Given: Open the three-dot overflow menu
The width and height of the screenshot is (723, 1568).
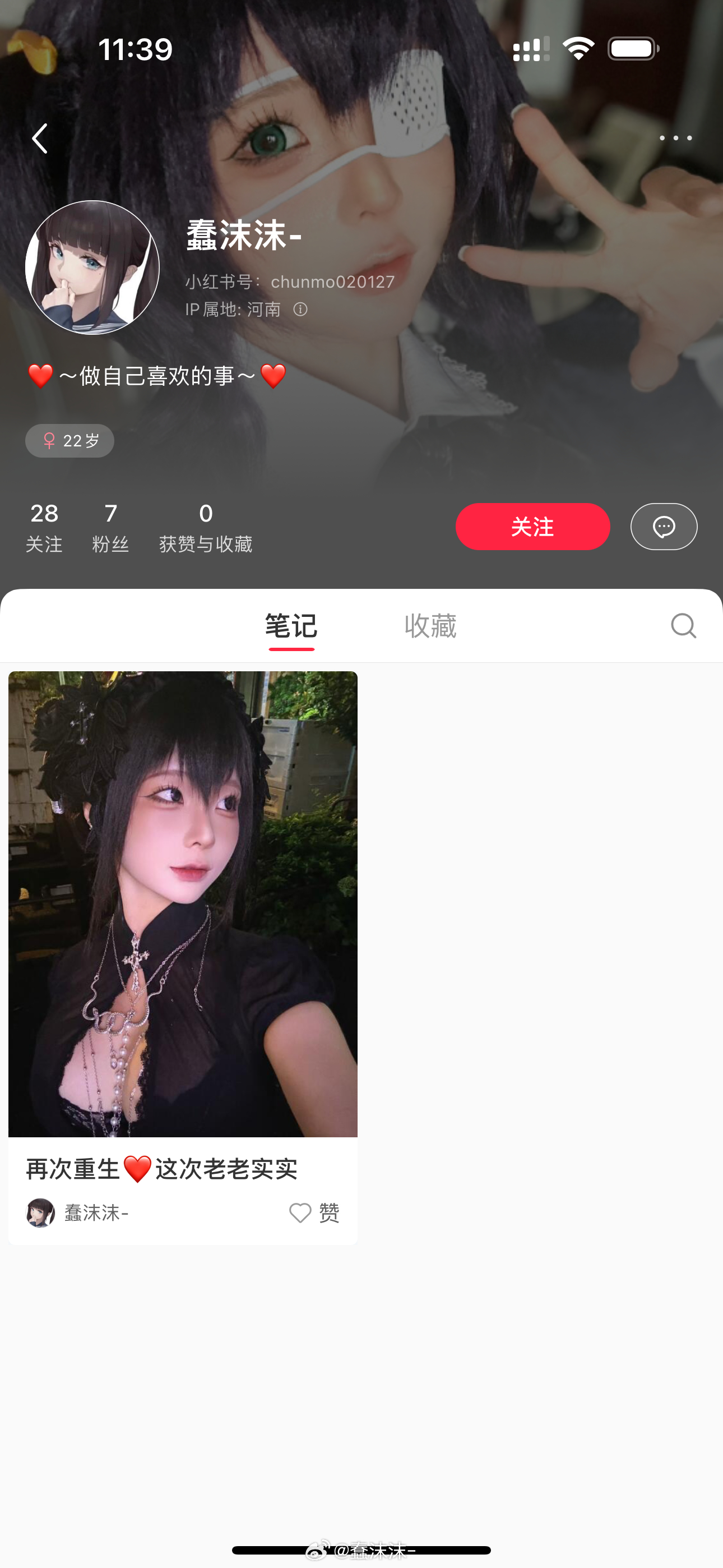Looking at the screenshot, I should point(675,138).
